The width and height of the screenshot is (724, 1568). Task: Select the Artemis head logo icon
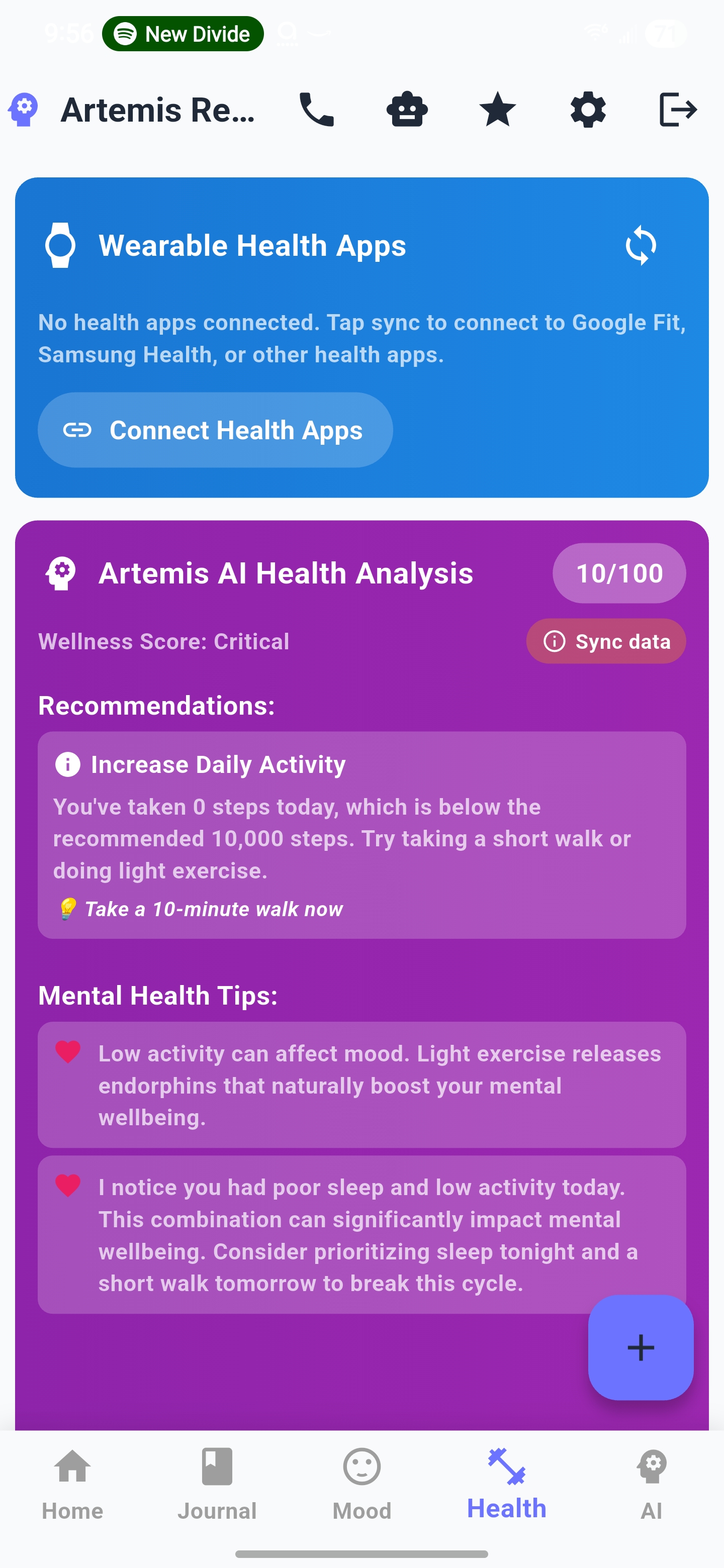[23, 110]
